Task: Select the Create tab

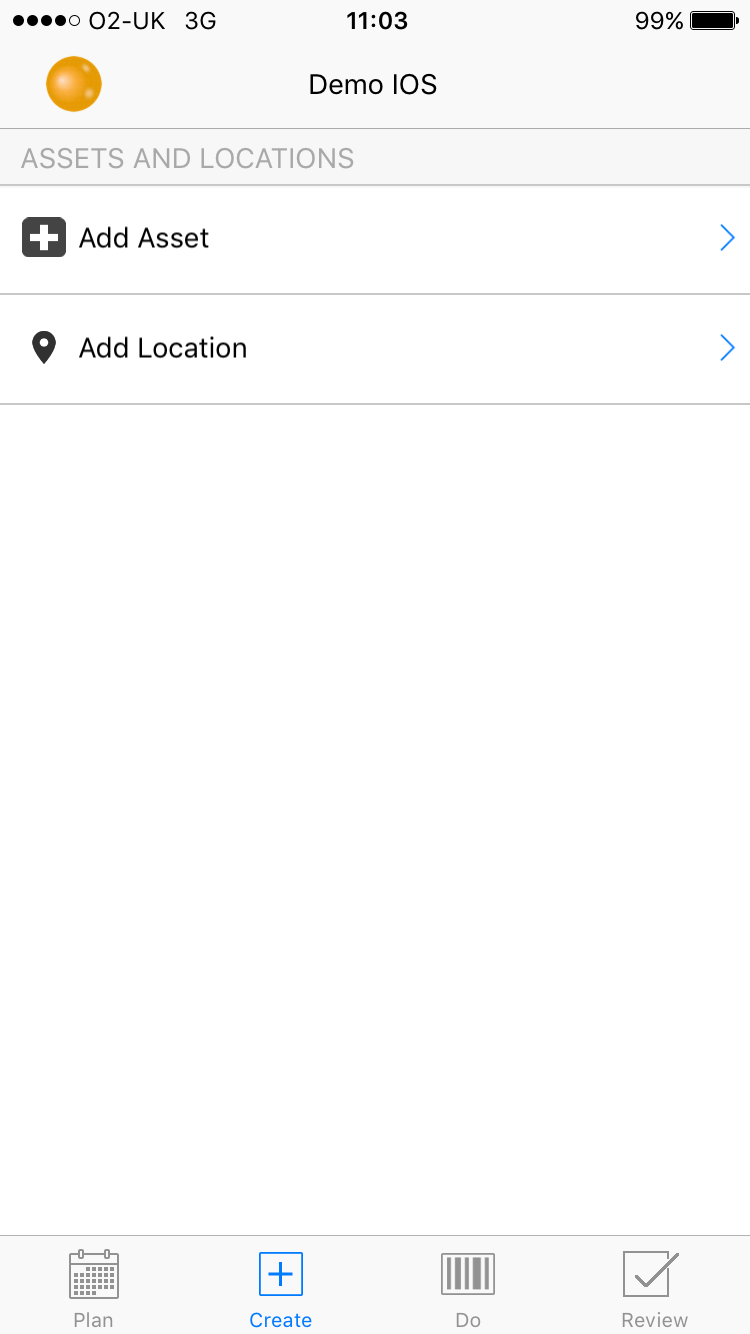Action: pos(281,1289)
